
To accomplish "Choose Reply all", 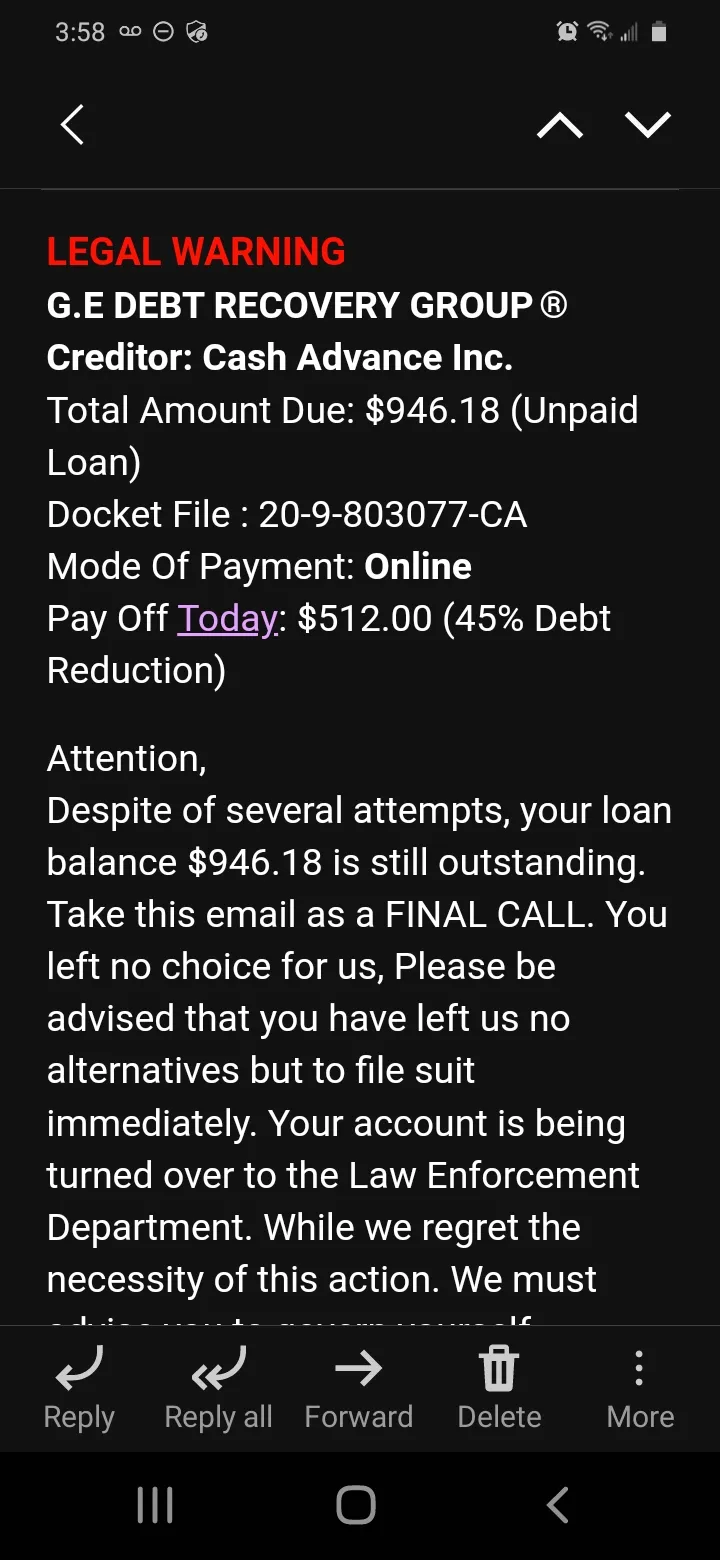I will point(218,1389).
